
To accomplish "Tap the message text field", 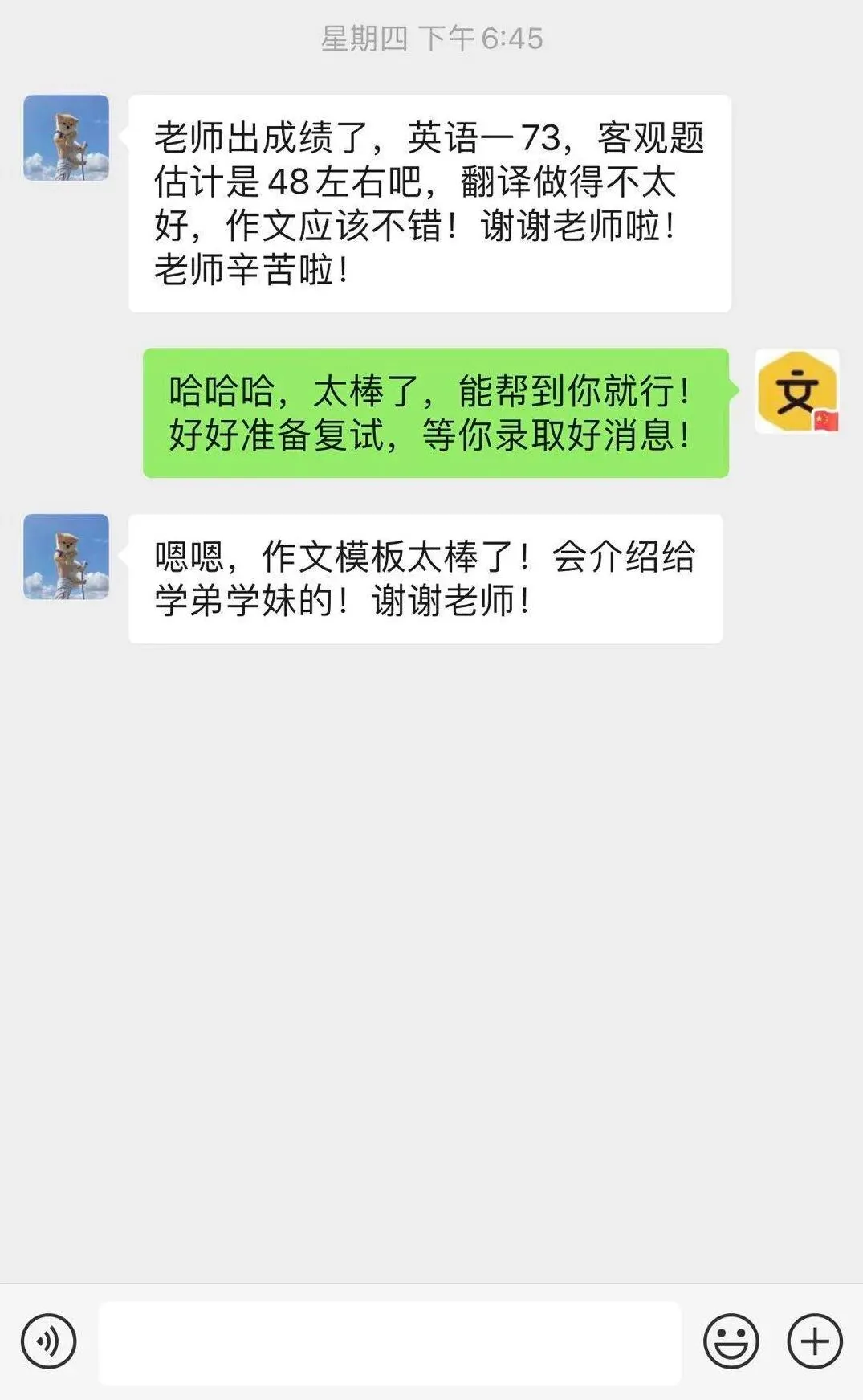I will point(390,1342).
